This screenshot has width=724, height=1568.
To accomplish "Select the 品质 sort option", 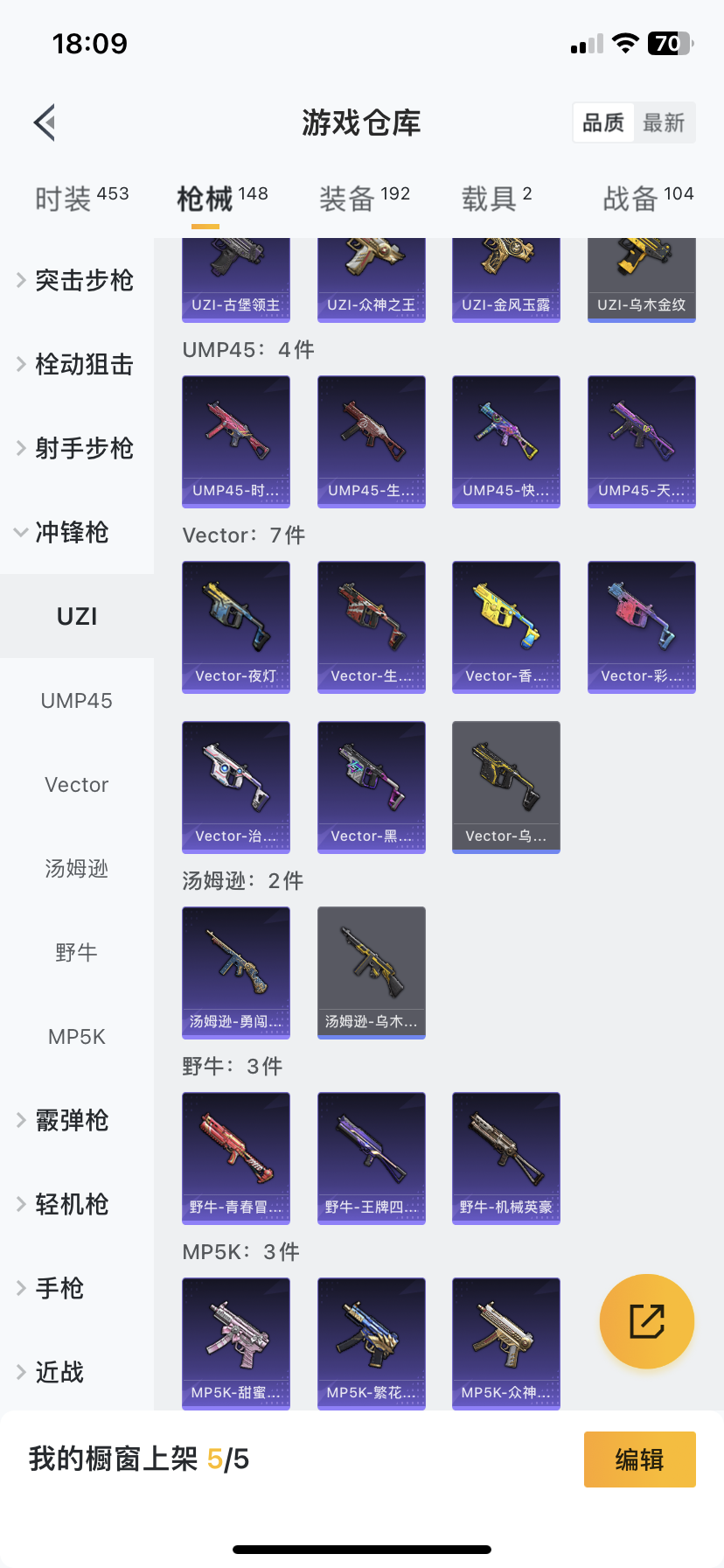I will (603, 122).
